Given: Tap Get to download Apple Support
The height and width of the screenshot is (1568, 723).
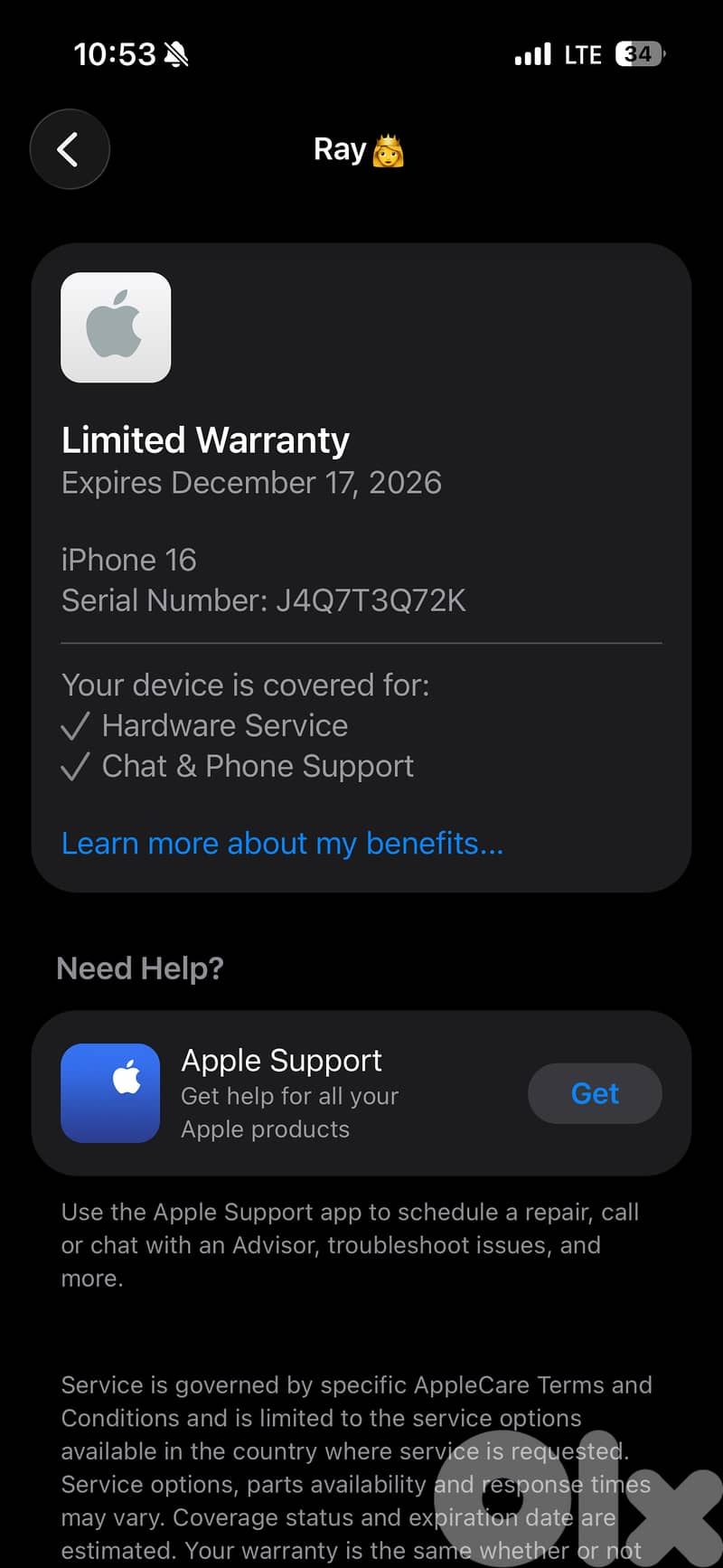Looking at the screenshot, I should point(595,1092).
